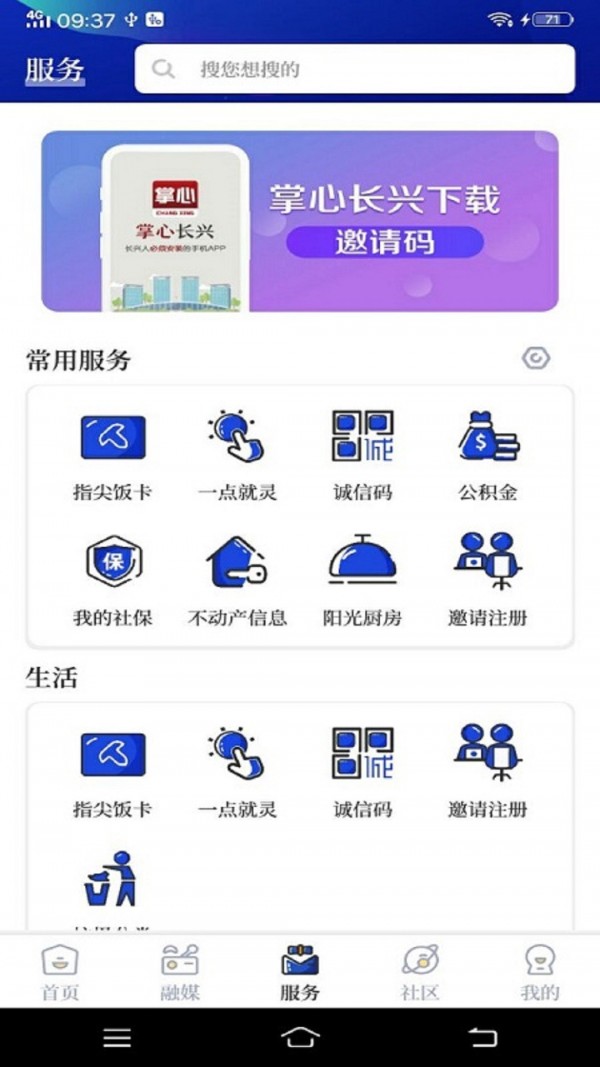Open 指尖饭卡 under 生活 section

[112, 768]
